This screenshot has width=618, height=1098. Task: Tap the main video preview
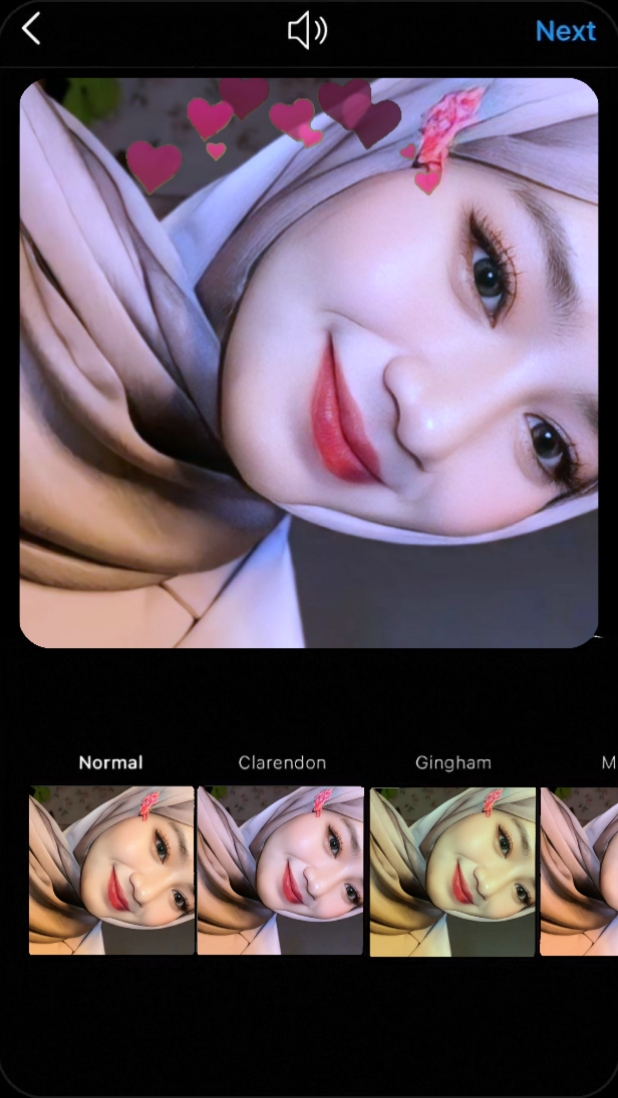(x=309, y=363)
